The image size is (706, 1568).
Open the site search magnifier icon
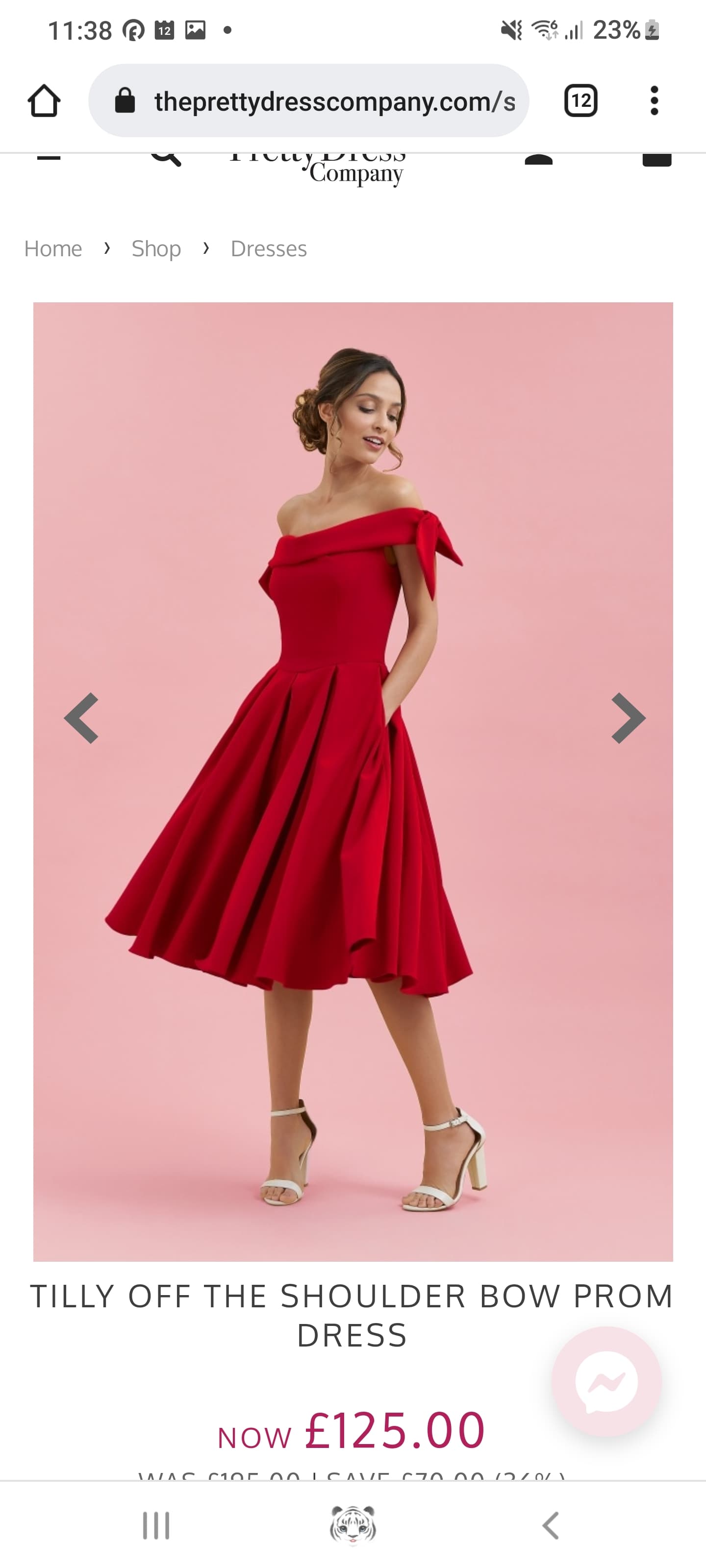(x=166, y=158)
